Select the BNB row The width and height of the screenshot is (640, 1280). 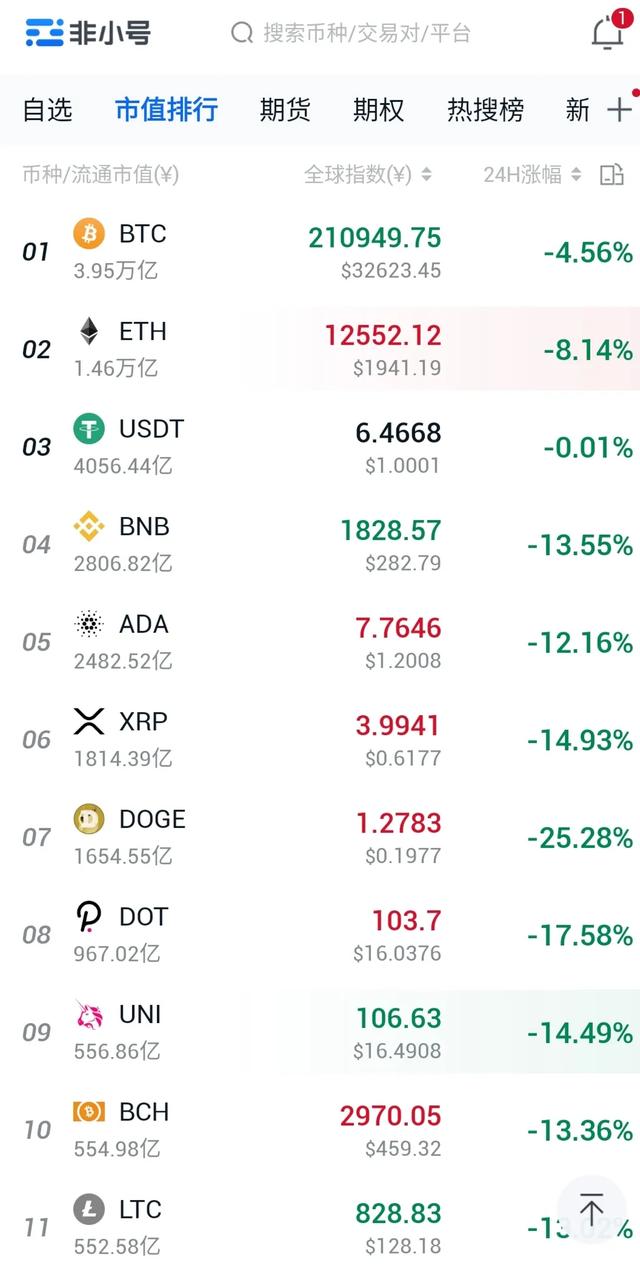[x=320, y=544]
